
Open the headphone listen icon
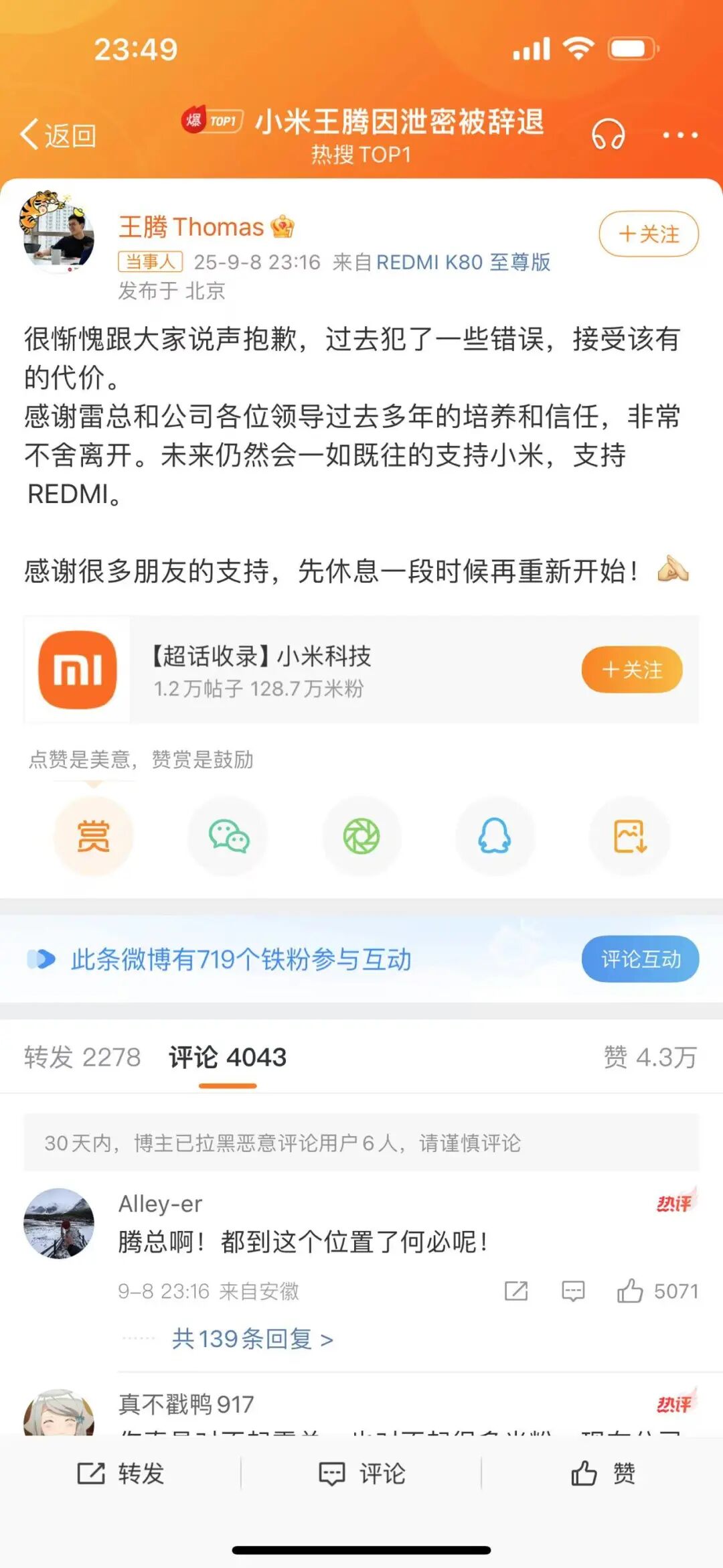pos(608,135)
